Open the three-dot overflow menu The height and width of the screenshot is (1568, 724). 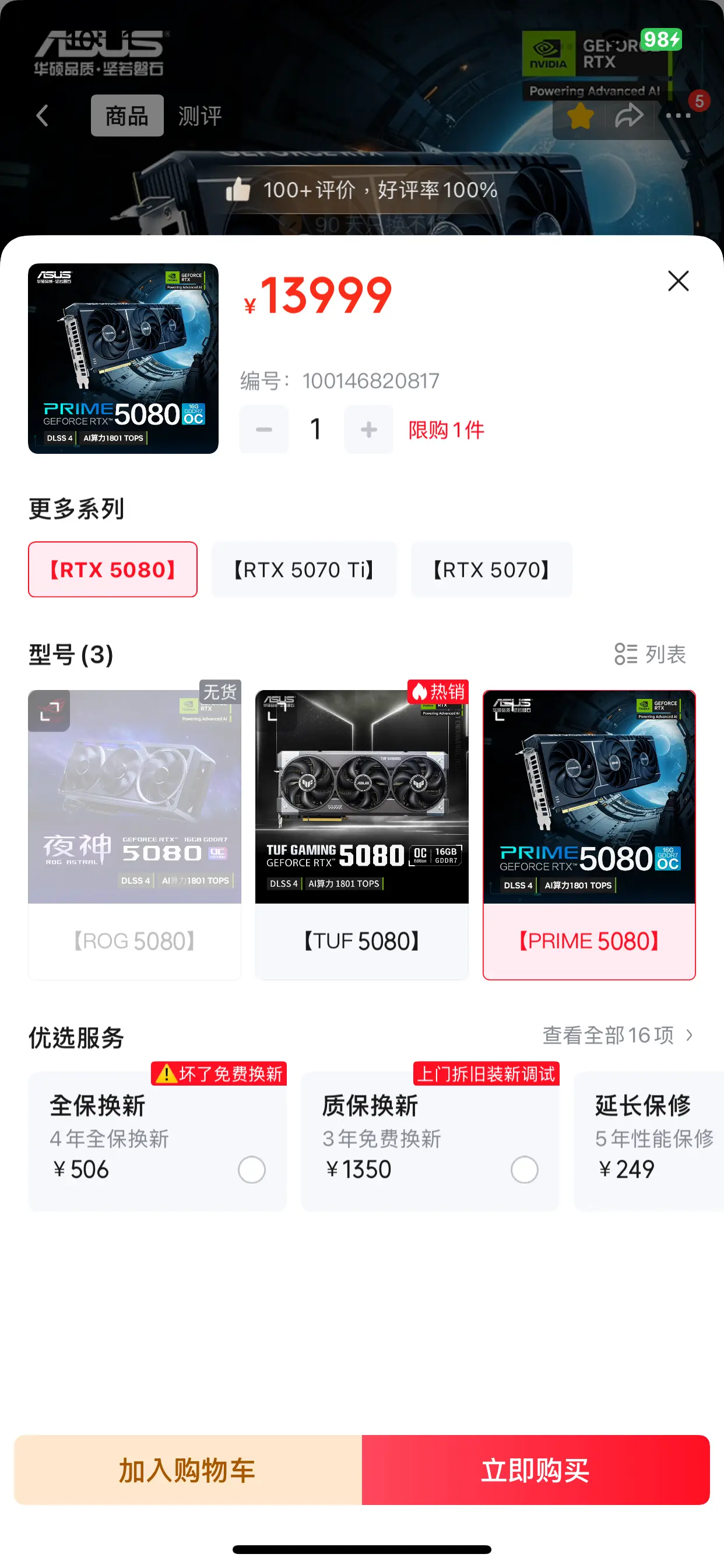(678, 116)
